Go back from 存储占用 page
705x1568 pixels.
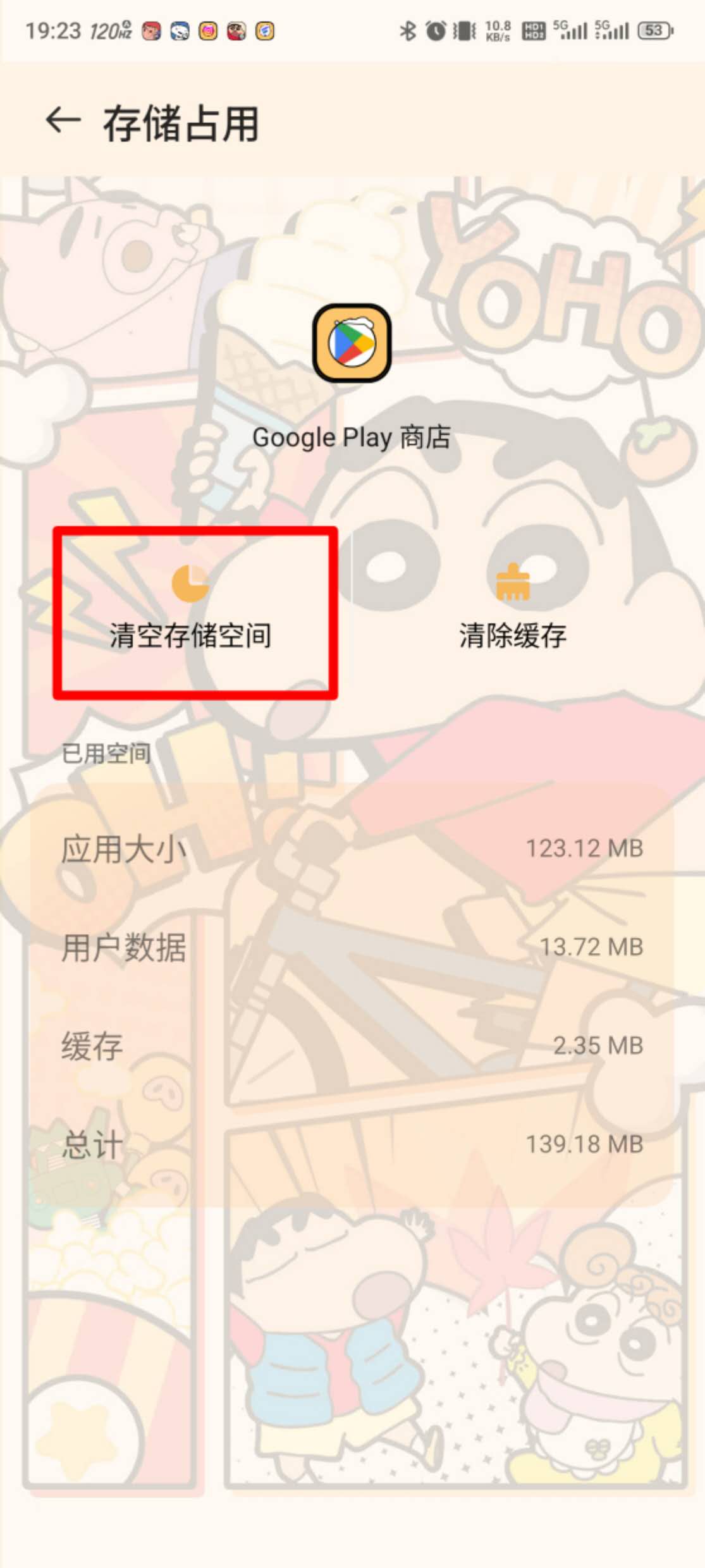[x=63, y=120]
